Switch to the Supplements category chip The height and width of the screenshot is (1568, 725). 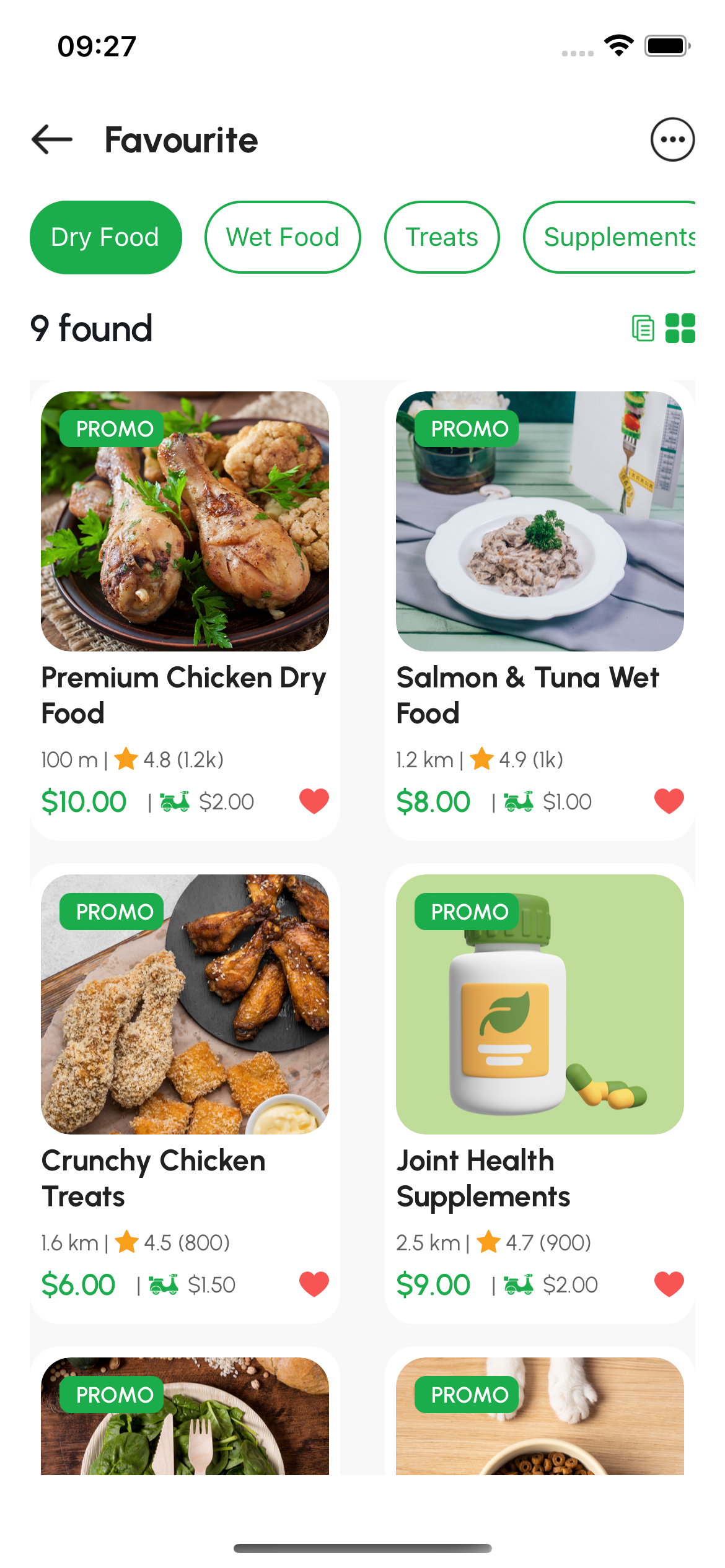[x=613, y=237]
